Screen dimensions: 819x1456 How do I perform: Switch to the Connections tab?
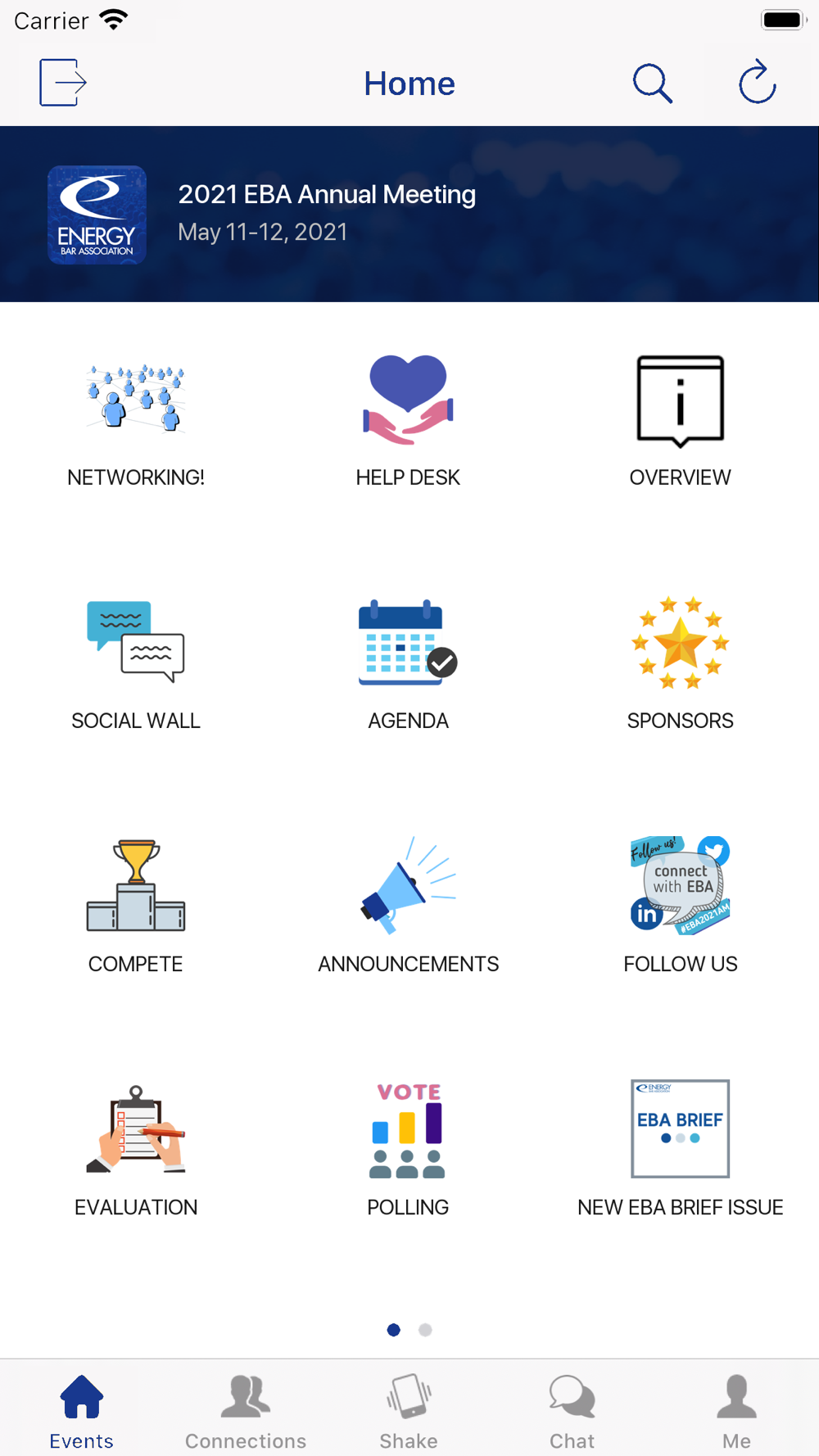[246, 1412]
